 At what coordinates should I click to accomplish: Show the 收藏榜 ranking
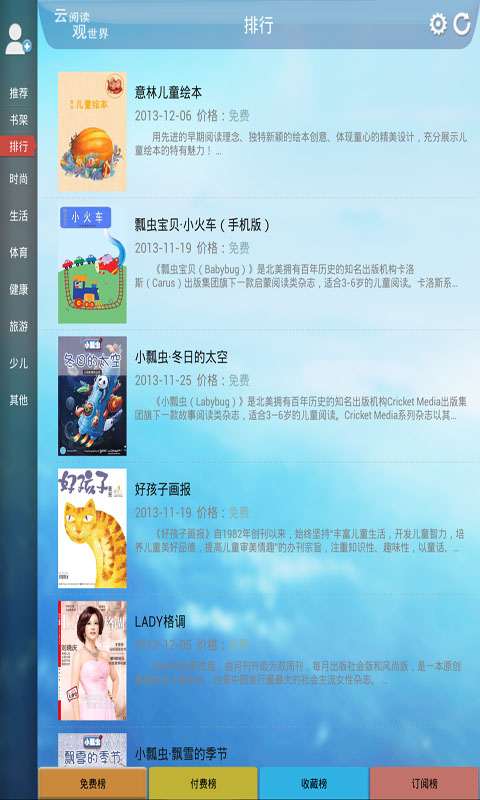[314, 783]
